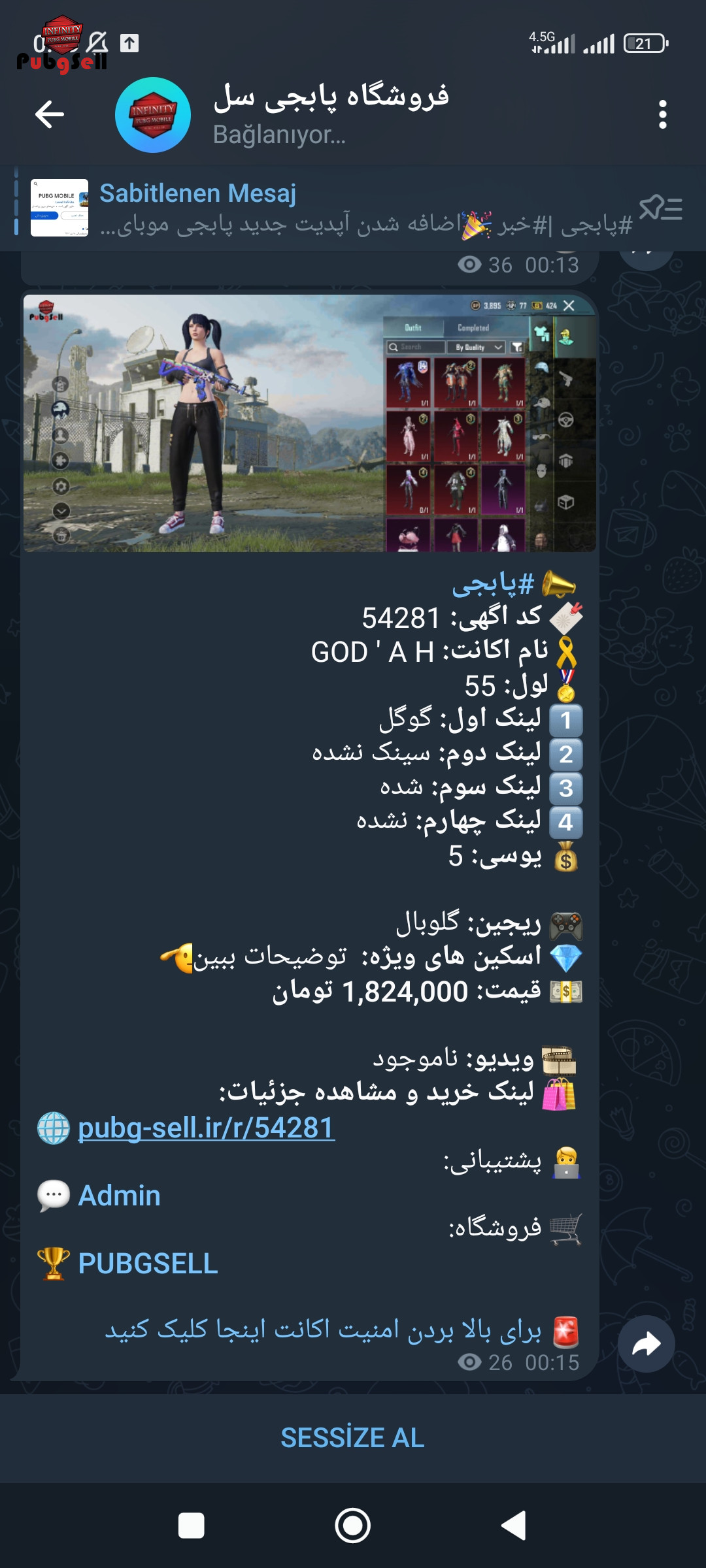
Task: Open the account security link at message bottom
Action: click(323, 1329)
